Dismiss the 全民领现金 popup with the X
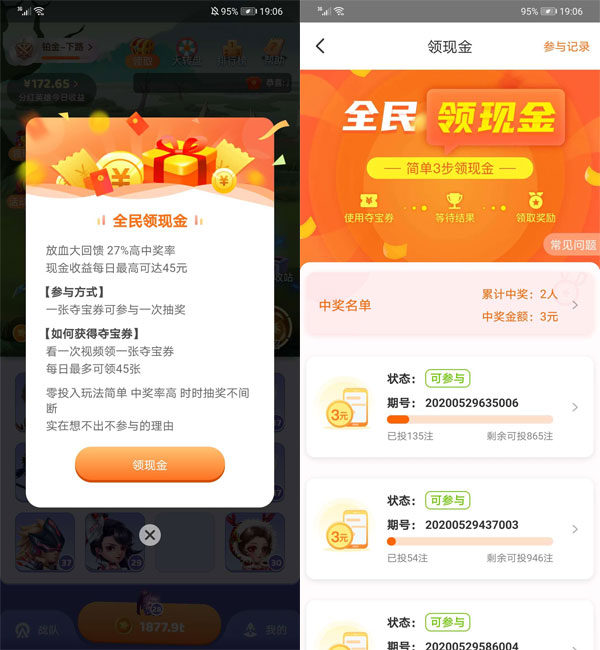Screen dimensions: 600x650 tap(150, 535)
